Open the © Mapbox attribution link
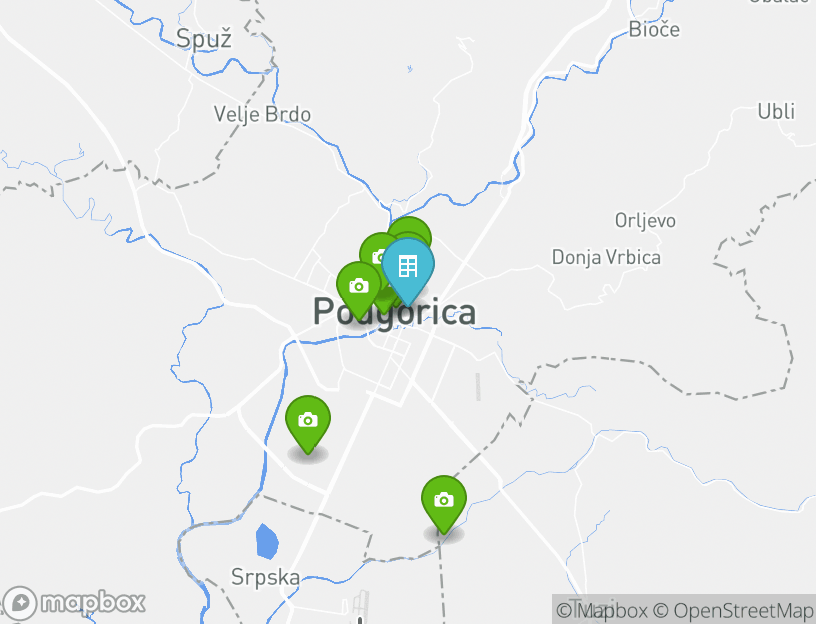This screenshot has height=624, width=816. coord(602,610)
